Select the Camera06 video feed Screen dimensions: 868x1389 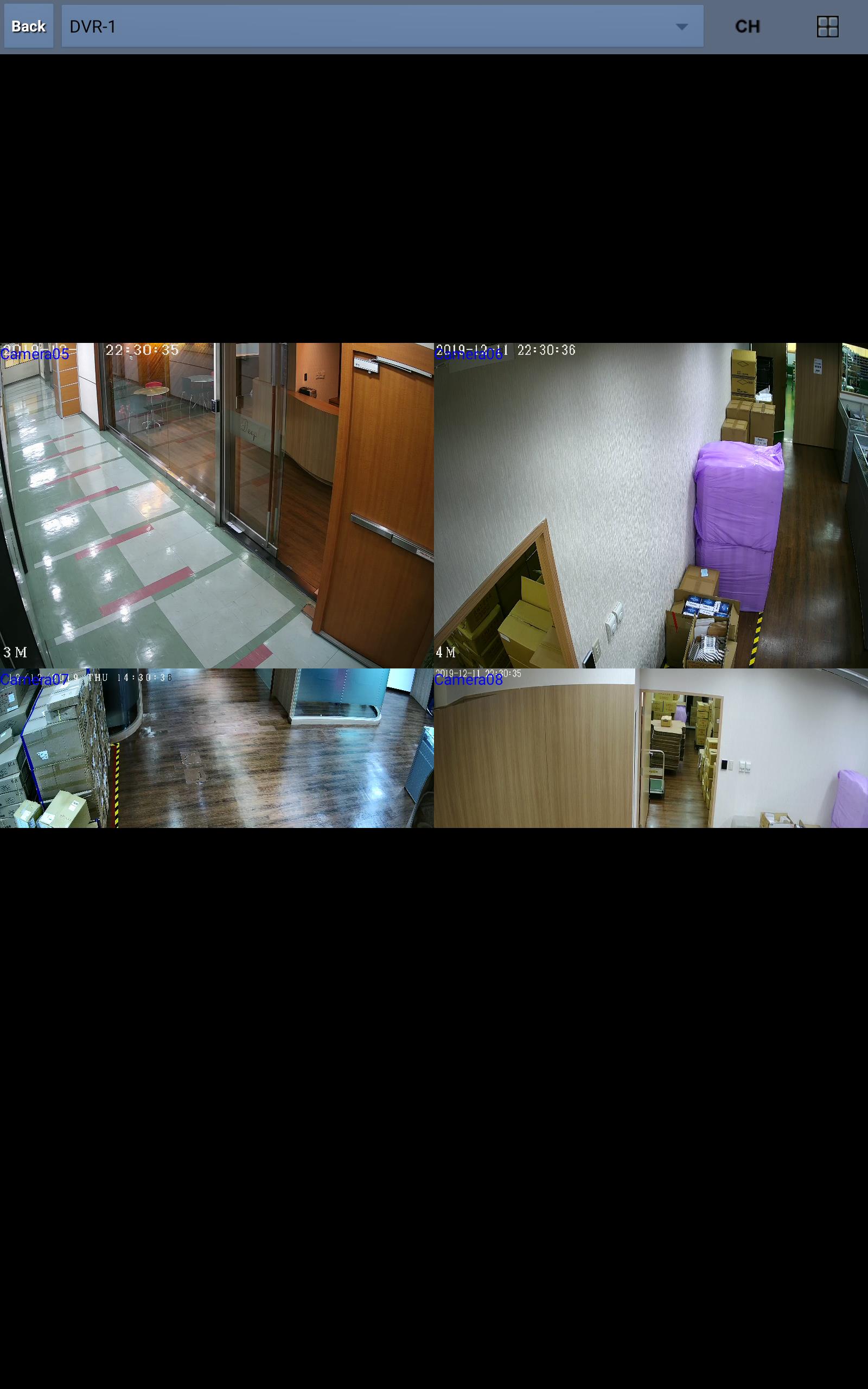click(650, 505)
